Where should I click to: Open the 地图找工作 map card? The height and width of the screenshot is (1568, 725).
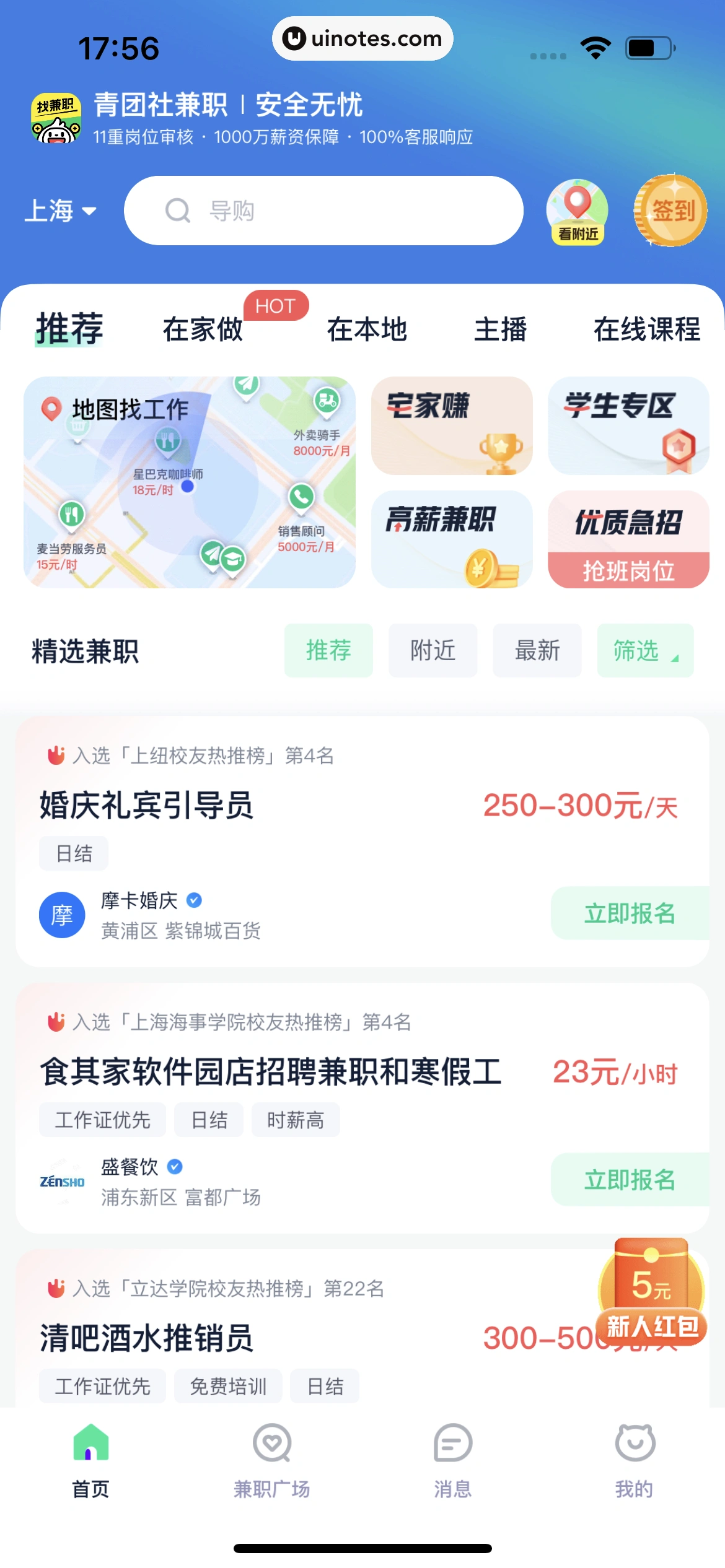pos(190,482)
